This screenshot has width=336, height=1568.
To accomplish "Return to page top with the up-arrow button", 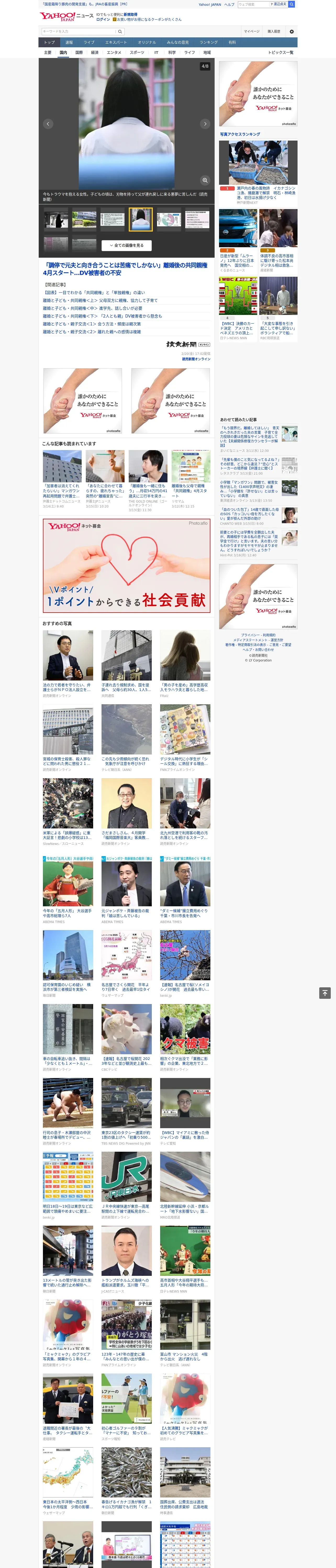I will [325, 993].
